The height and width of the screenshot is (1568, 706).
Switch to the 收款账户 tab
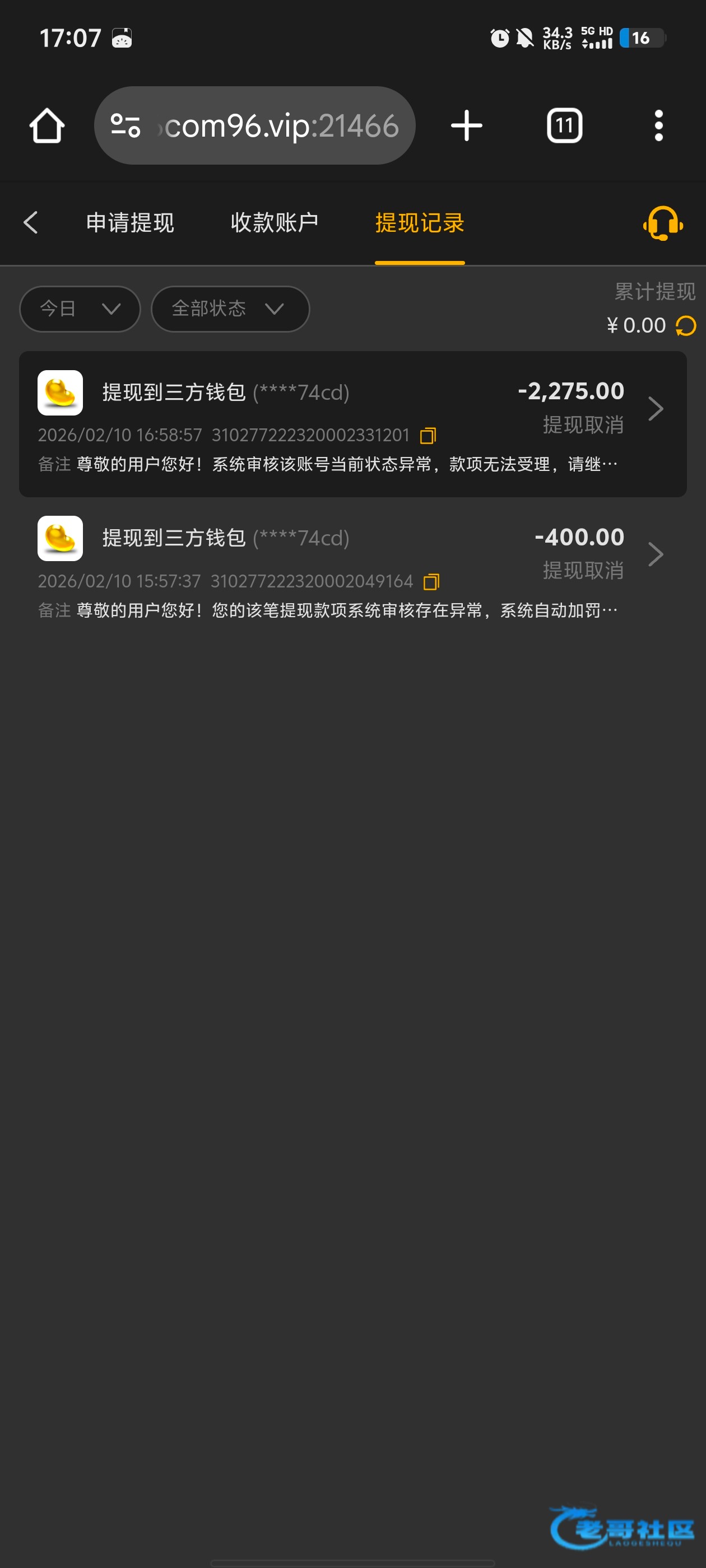(274, 223)
